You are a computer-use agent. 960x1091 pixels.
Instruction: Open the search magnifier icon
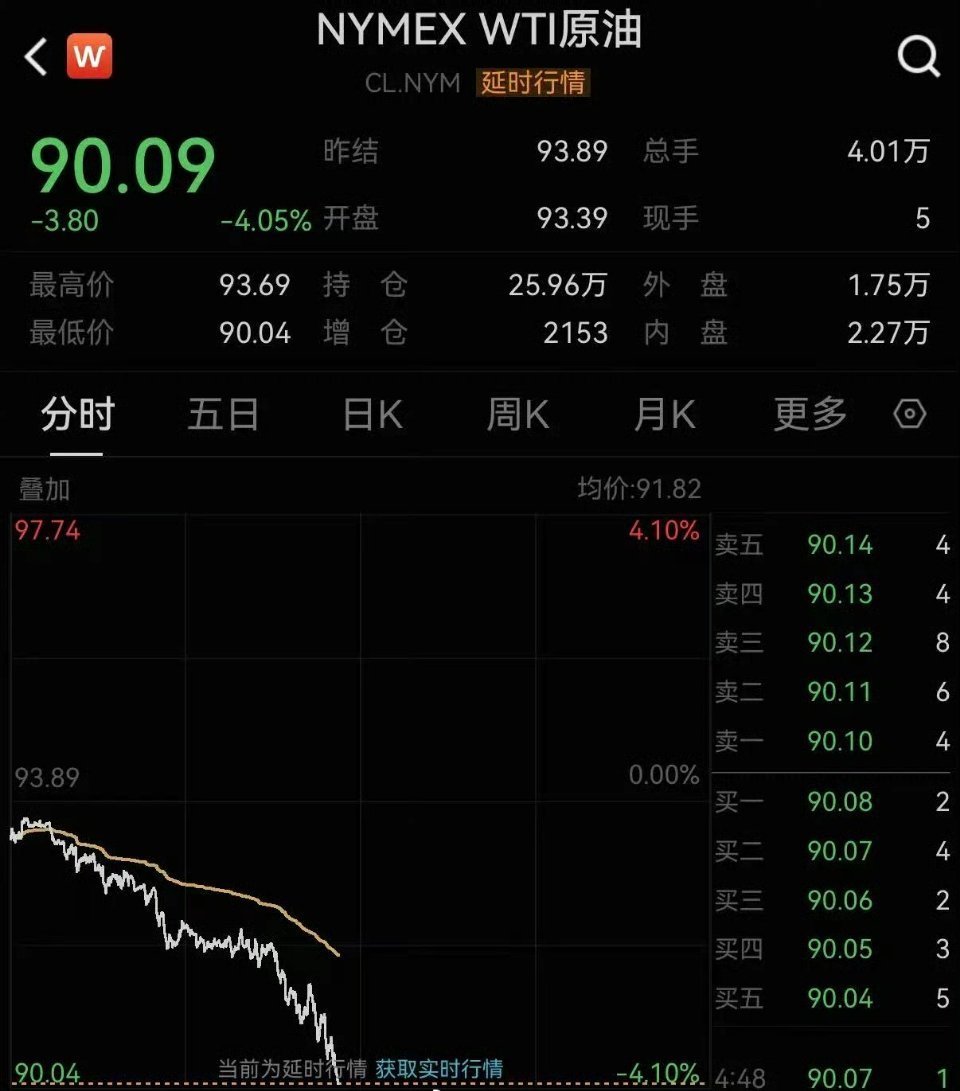tap(918, 56)
